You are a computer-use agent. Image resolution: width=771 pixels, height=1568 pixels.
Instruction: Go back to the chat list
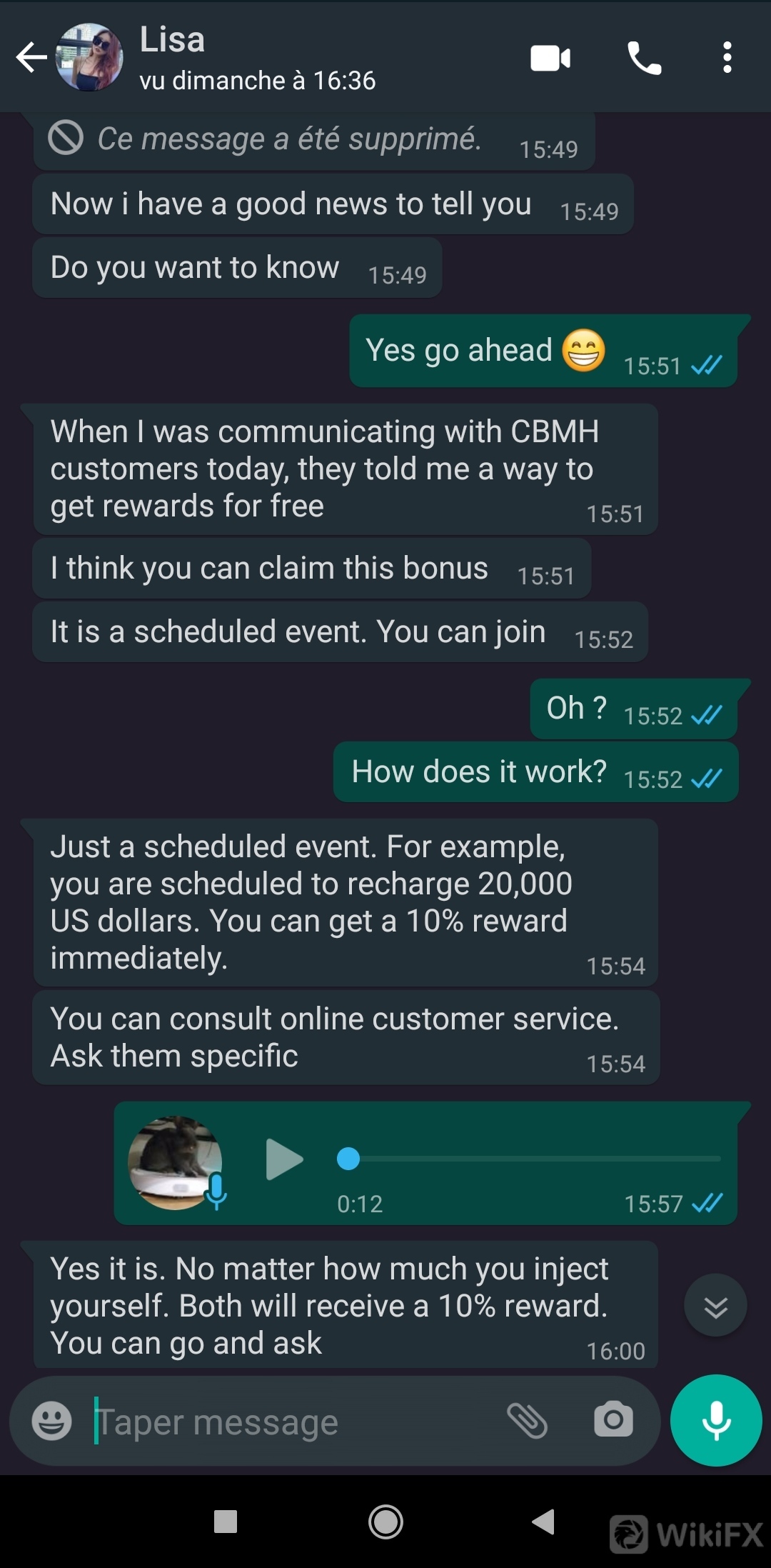pyautogui.click(x=31, y=59)
